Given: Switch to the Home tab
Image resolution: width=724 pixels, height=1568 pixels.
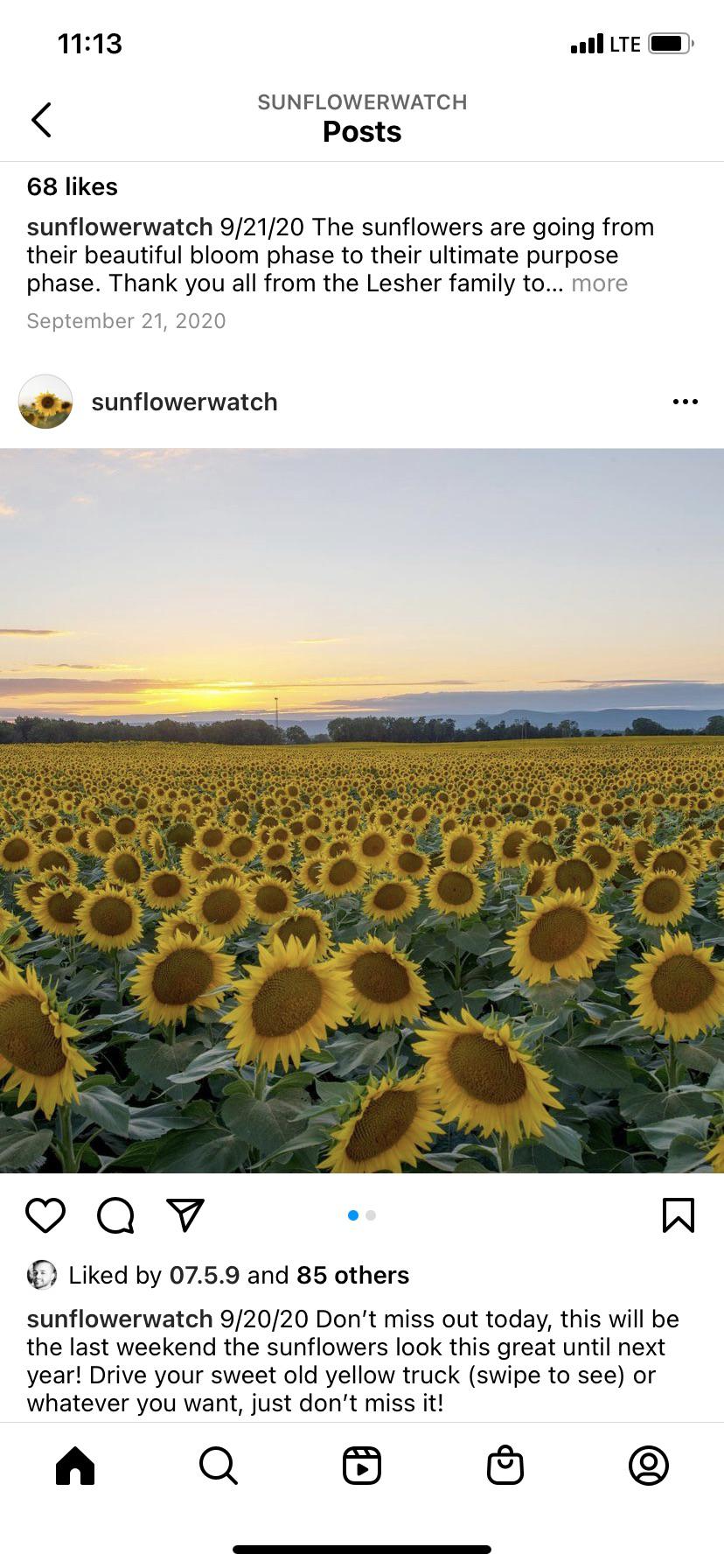Looking at the screenshot, I should coord(75,1465).
